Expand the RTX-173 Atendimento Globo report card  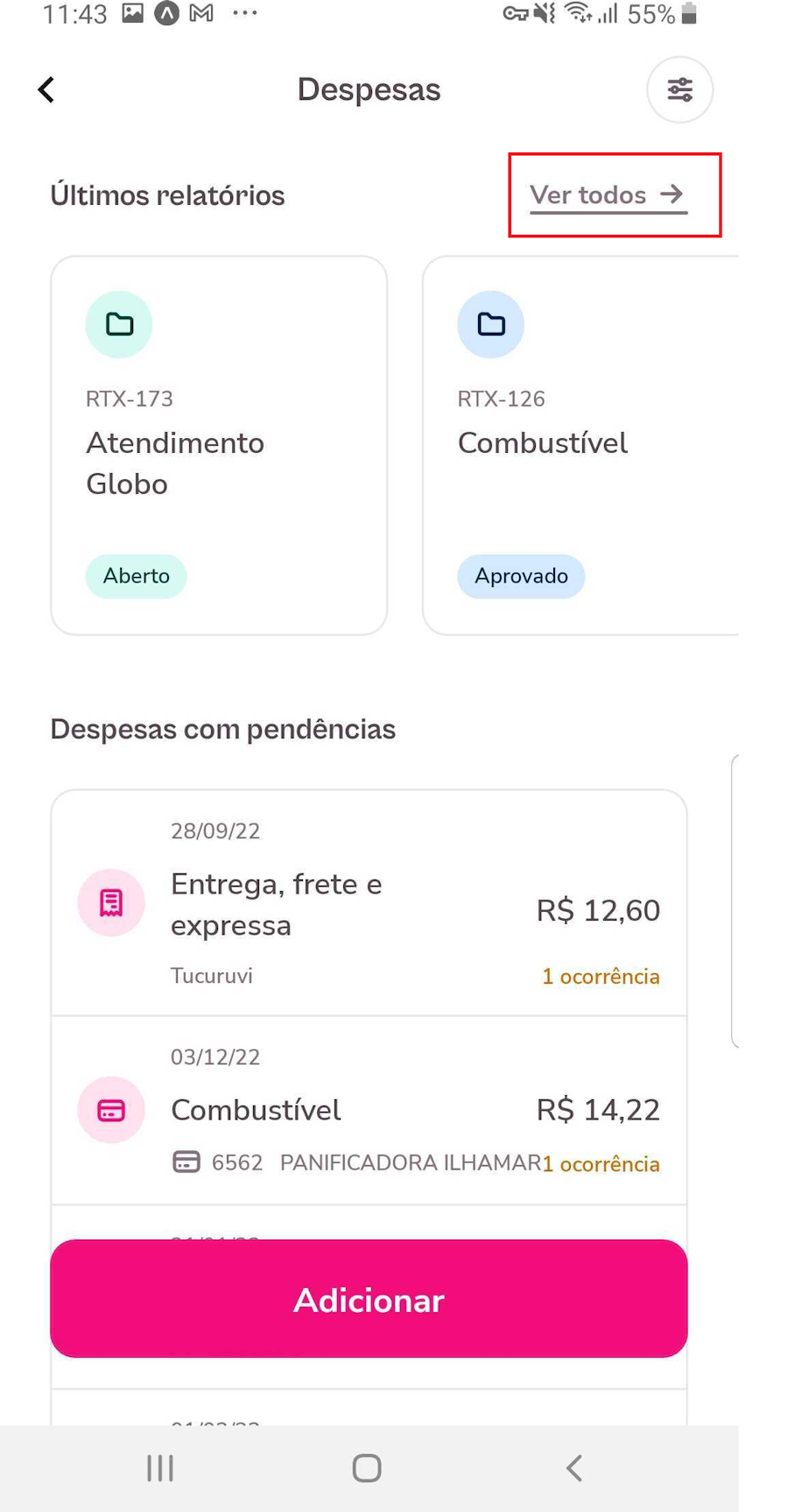(x=220, y=444)
